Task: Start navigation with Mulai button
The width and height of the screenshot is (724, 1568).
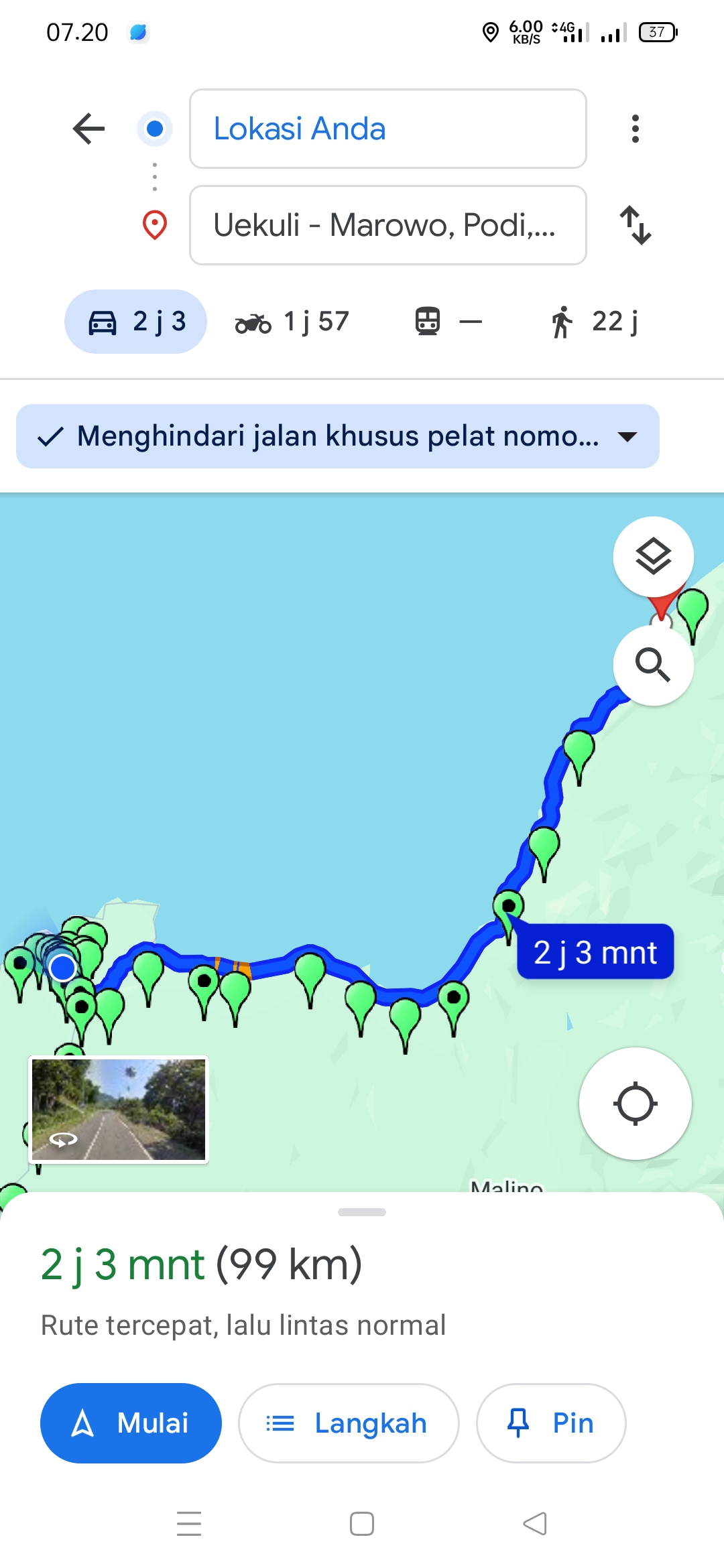Action: click(x=131, y=1423)
